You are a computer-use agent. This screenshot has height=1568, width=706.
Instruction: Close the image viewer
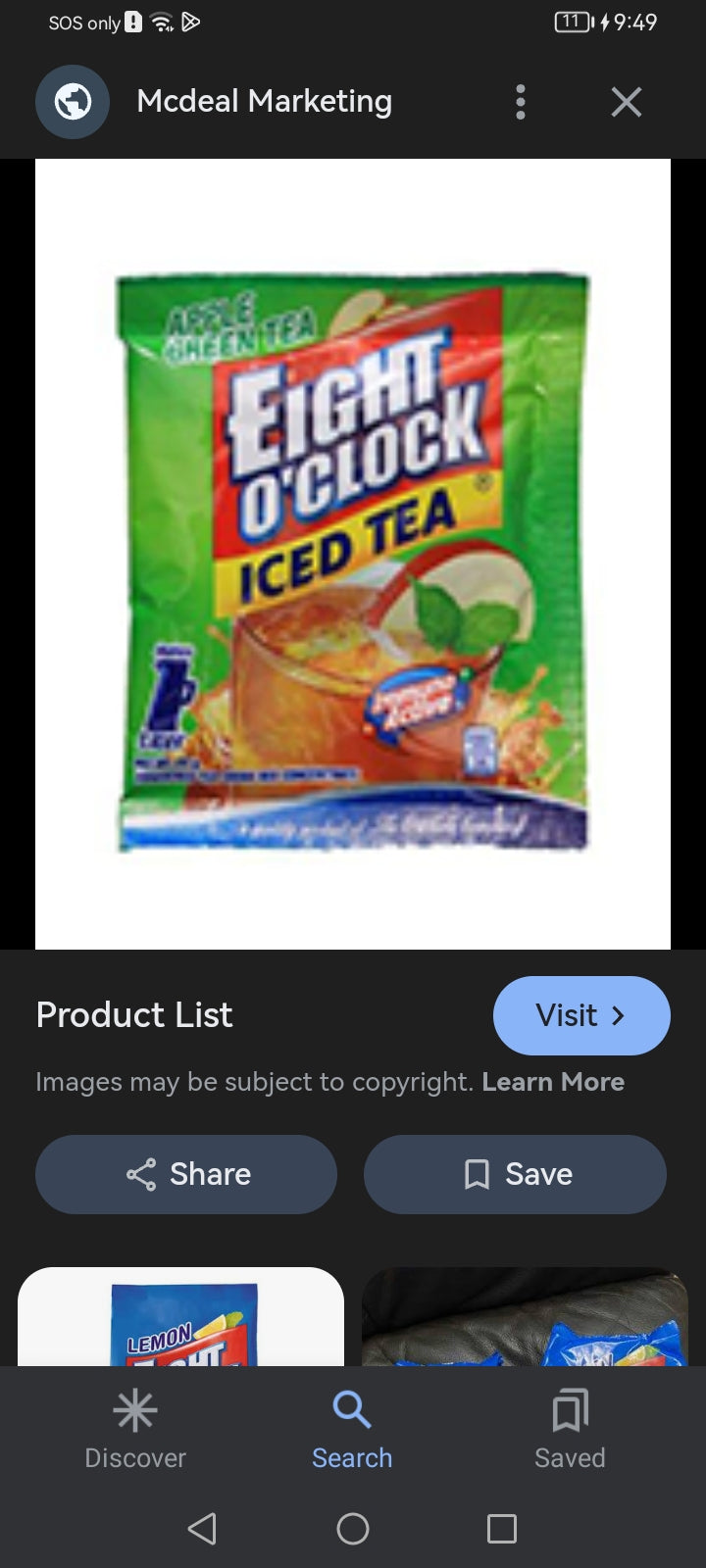(x=626, y=102)
